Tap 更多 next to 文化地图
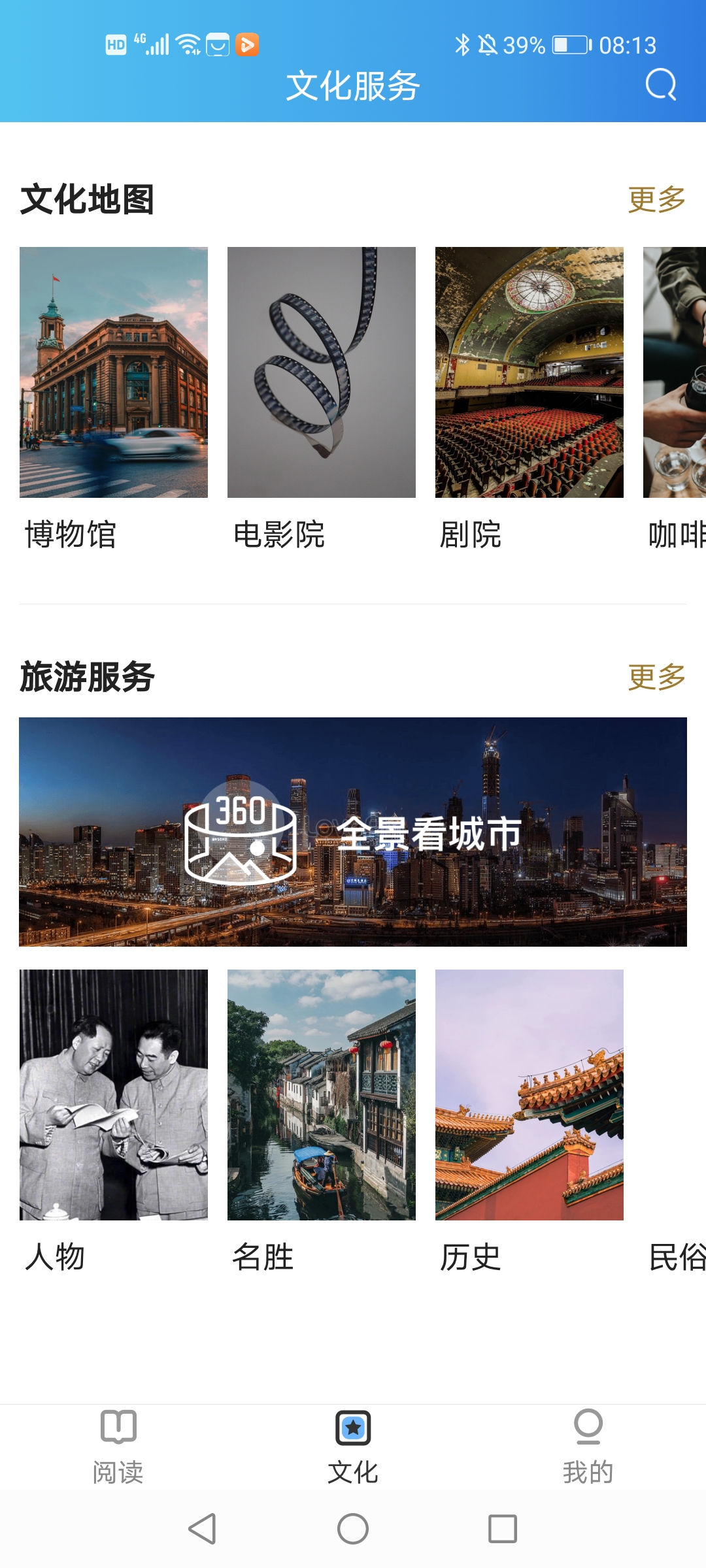Screen dimensions: 706x1568 [656, 199]
